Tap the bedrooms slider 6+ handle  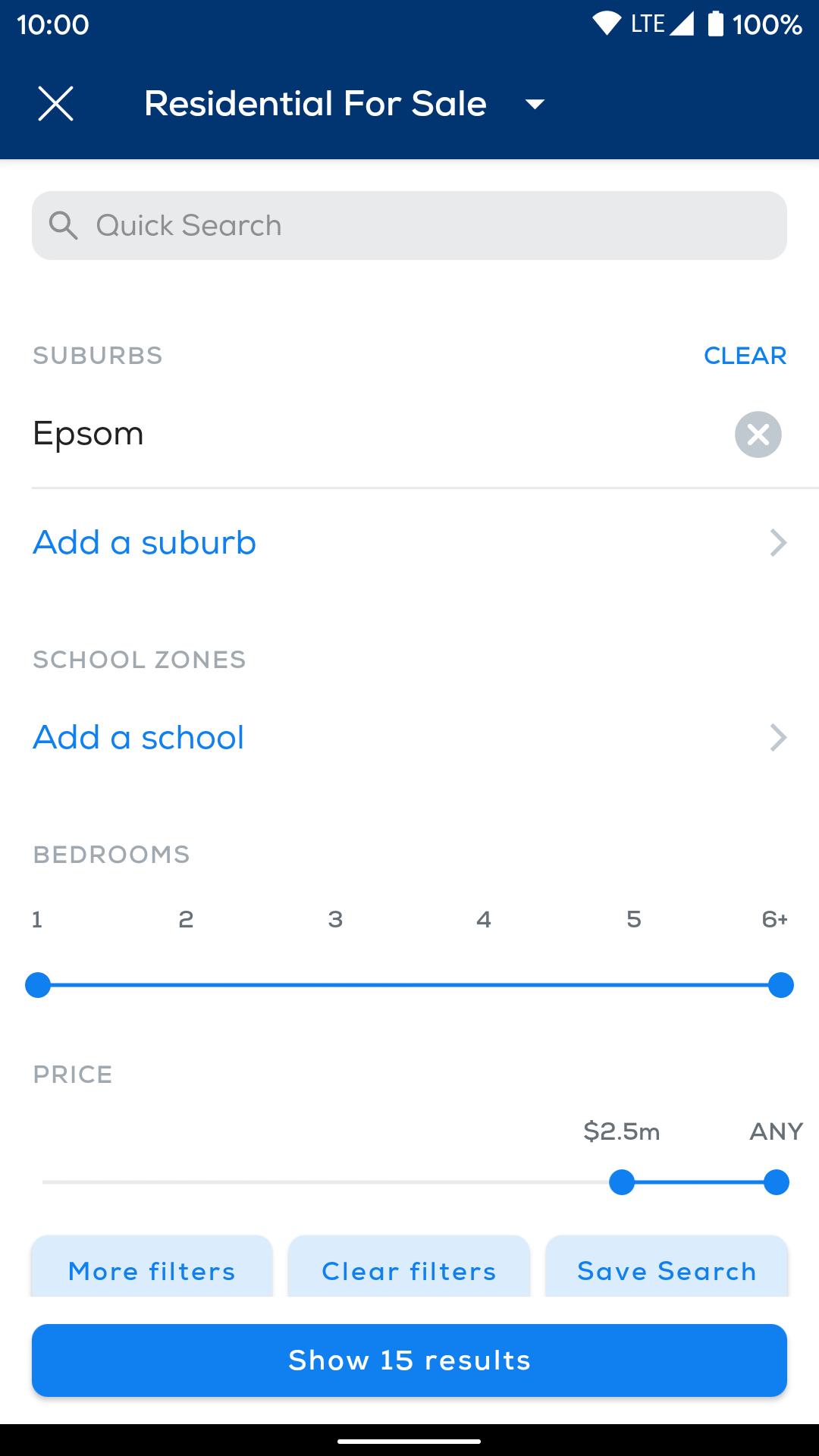[780, 985]
